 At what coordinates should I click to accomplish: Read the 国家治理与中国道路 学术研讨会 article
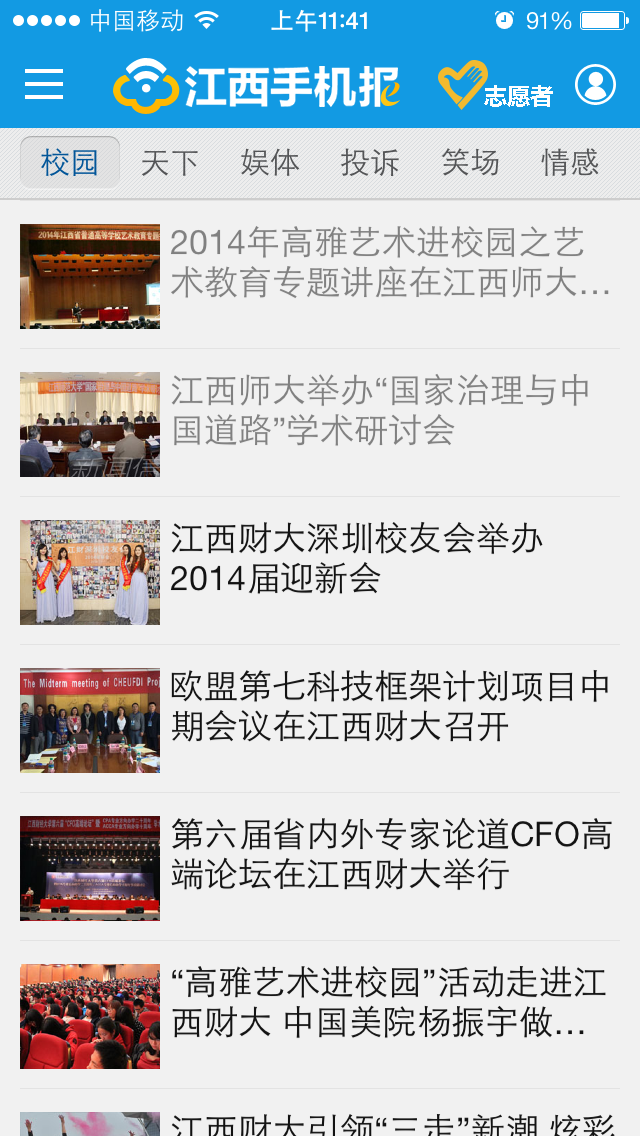coord(320,424)
